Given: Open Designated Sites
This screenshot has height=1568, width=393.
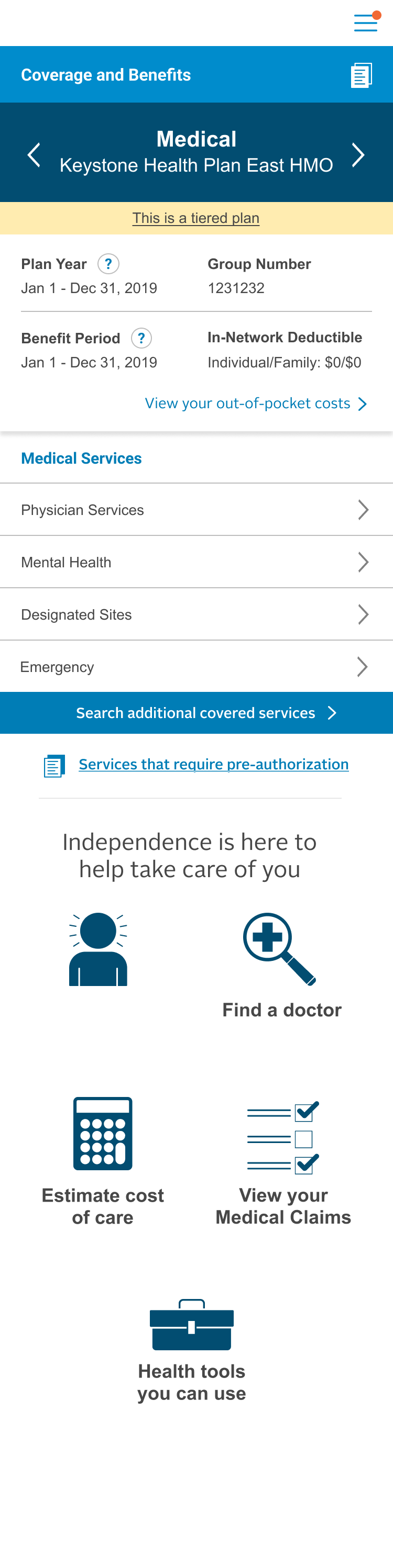Looking at the screenshot, I should pyautogui.click(x=196, y=614).
